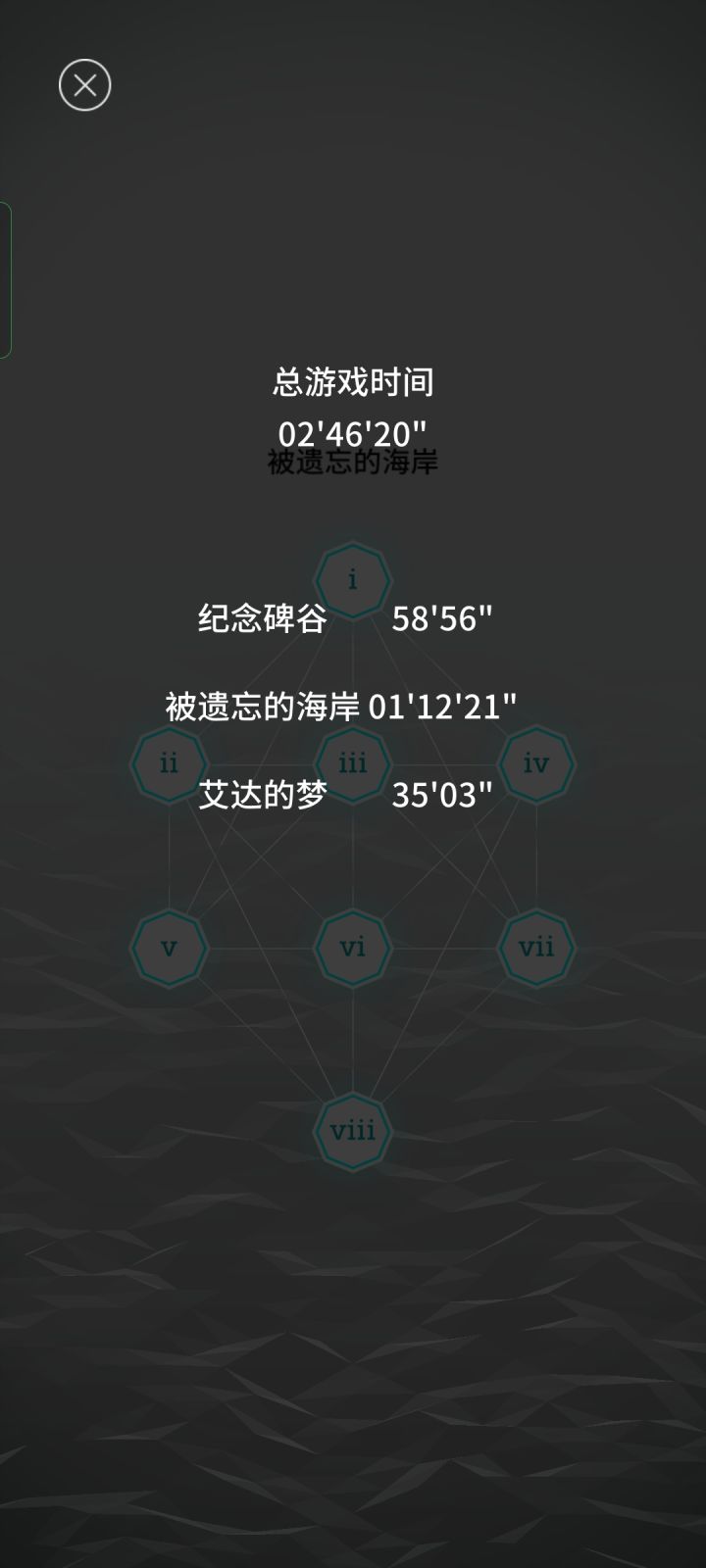Open chapter iv on the right
The height and width of the screenshot is (1568, 706).
[536, 765]
